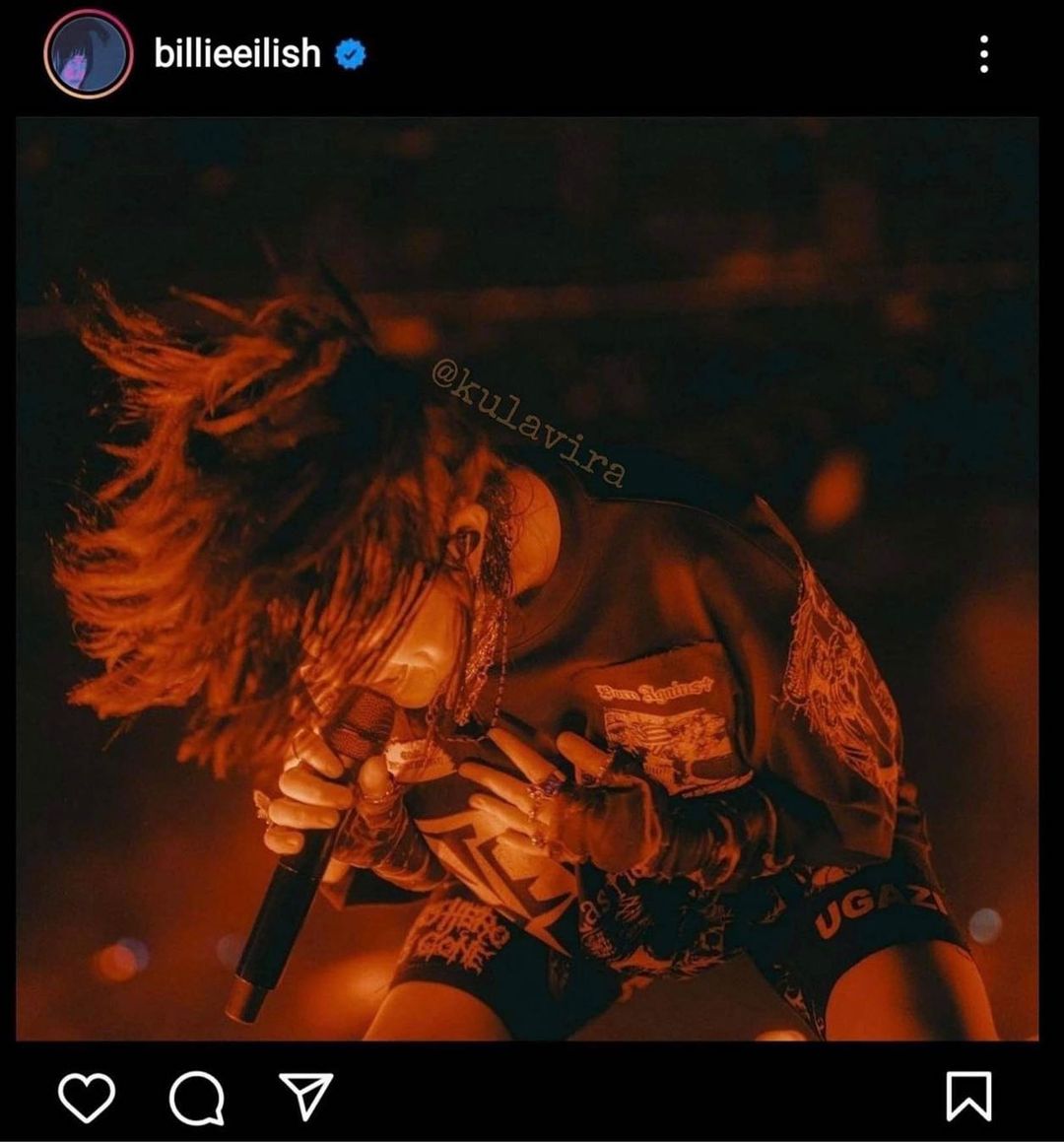The width and height of the screenshot is (1064, 1142).
Task: Open the billieeilish username link
Action: [237, 53]
